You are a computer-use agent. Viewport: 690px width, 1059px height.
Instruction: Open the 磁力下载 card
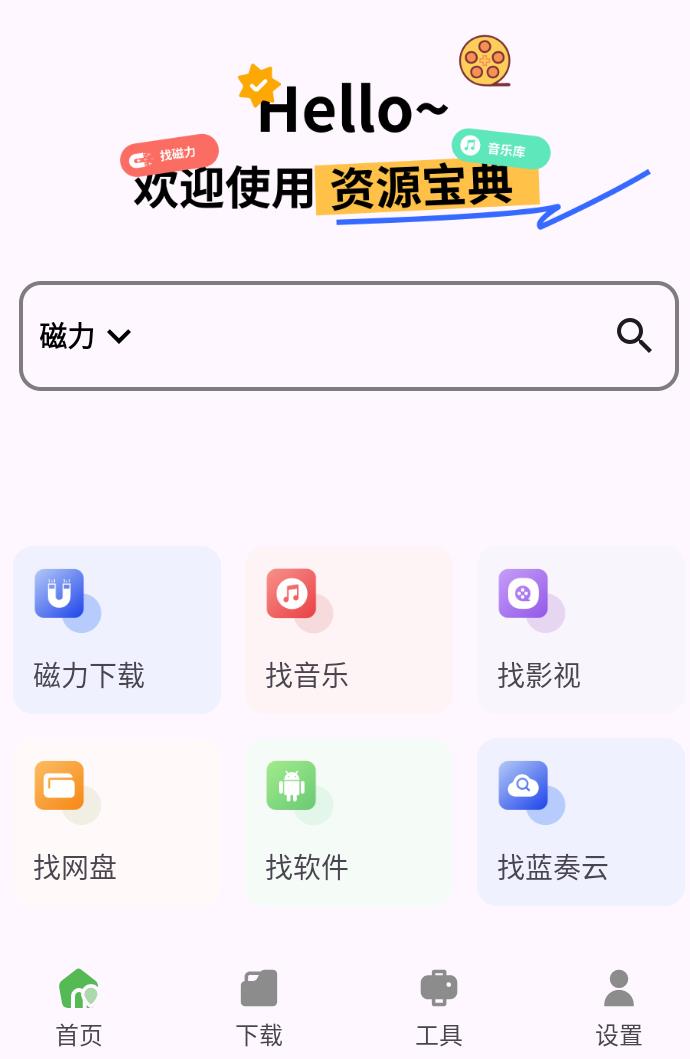click(x=117, y=630)
